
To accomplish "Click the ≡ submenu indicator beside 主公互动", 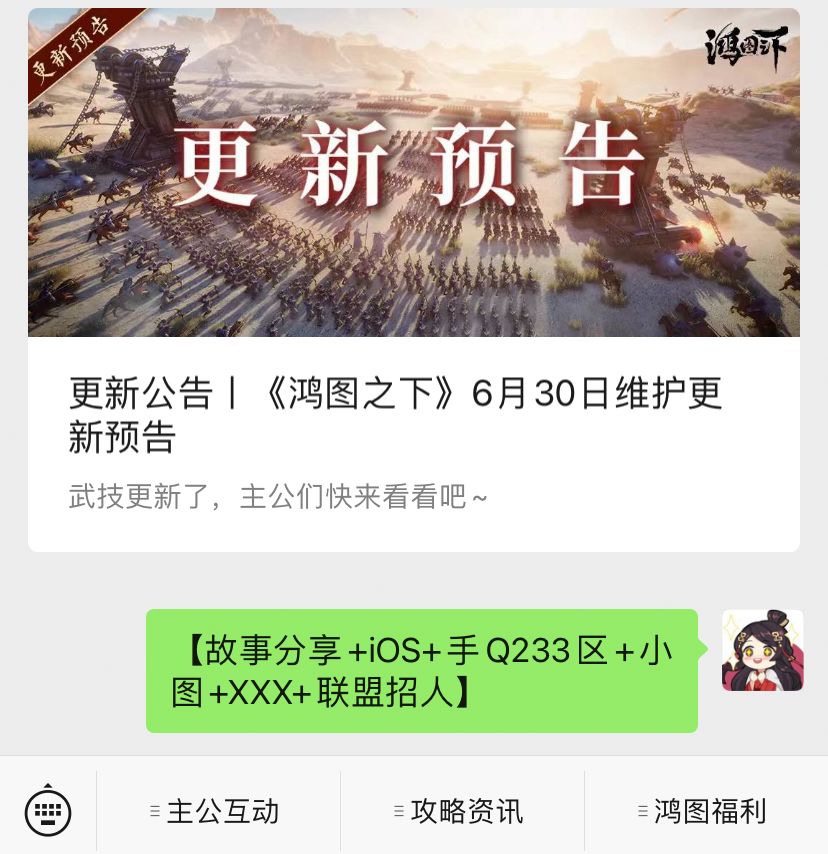I will (x=153, y=812).
